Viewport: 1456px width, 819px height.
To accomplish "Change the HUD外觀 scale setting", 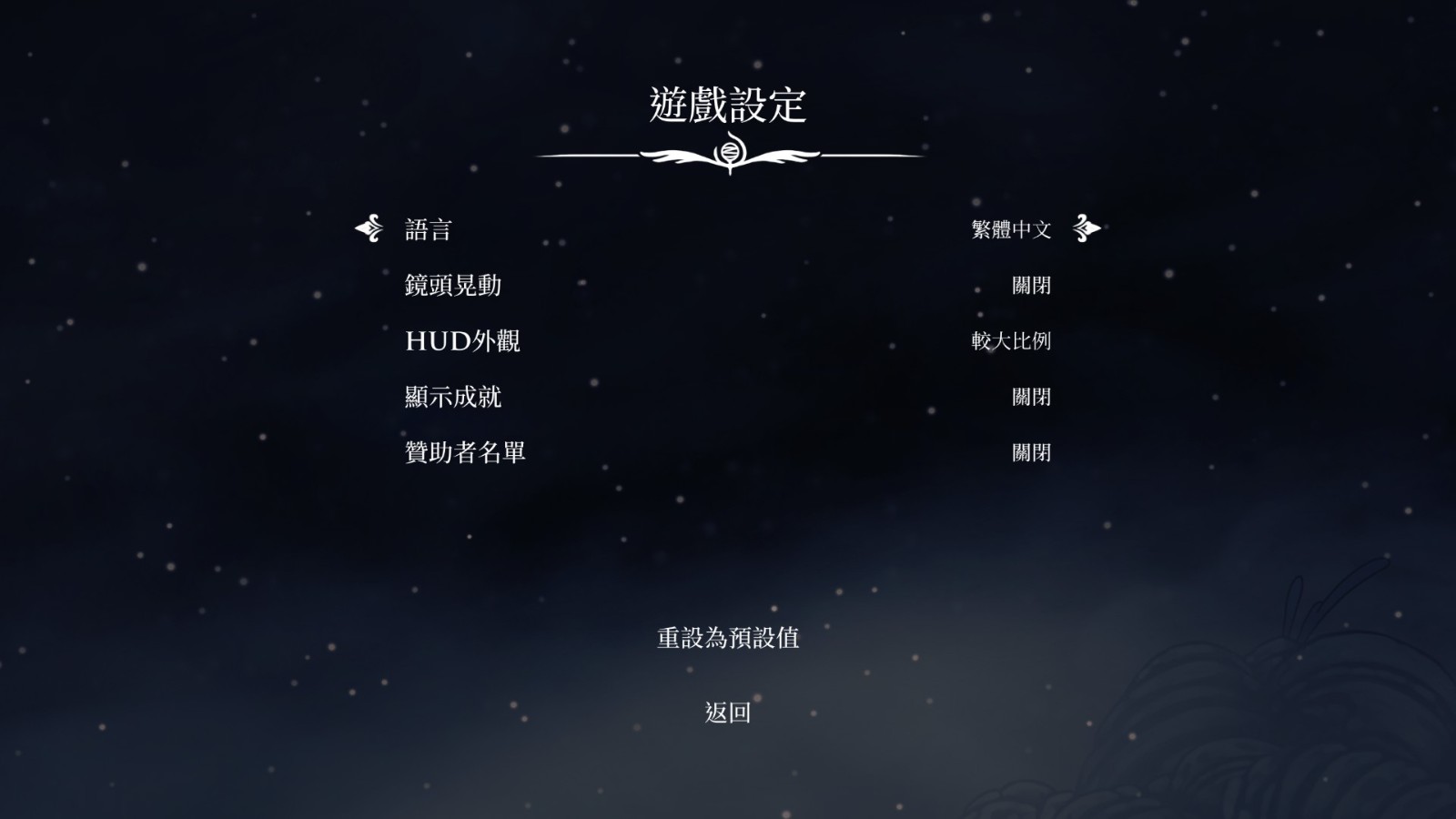I will [x=1010, y=341].
